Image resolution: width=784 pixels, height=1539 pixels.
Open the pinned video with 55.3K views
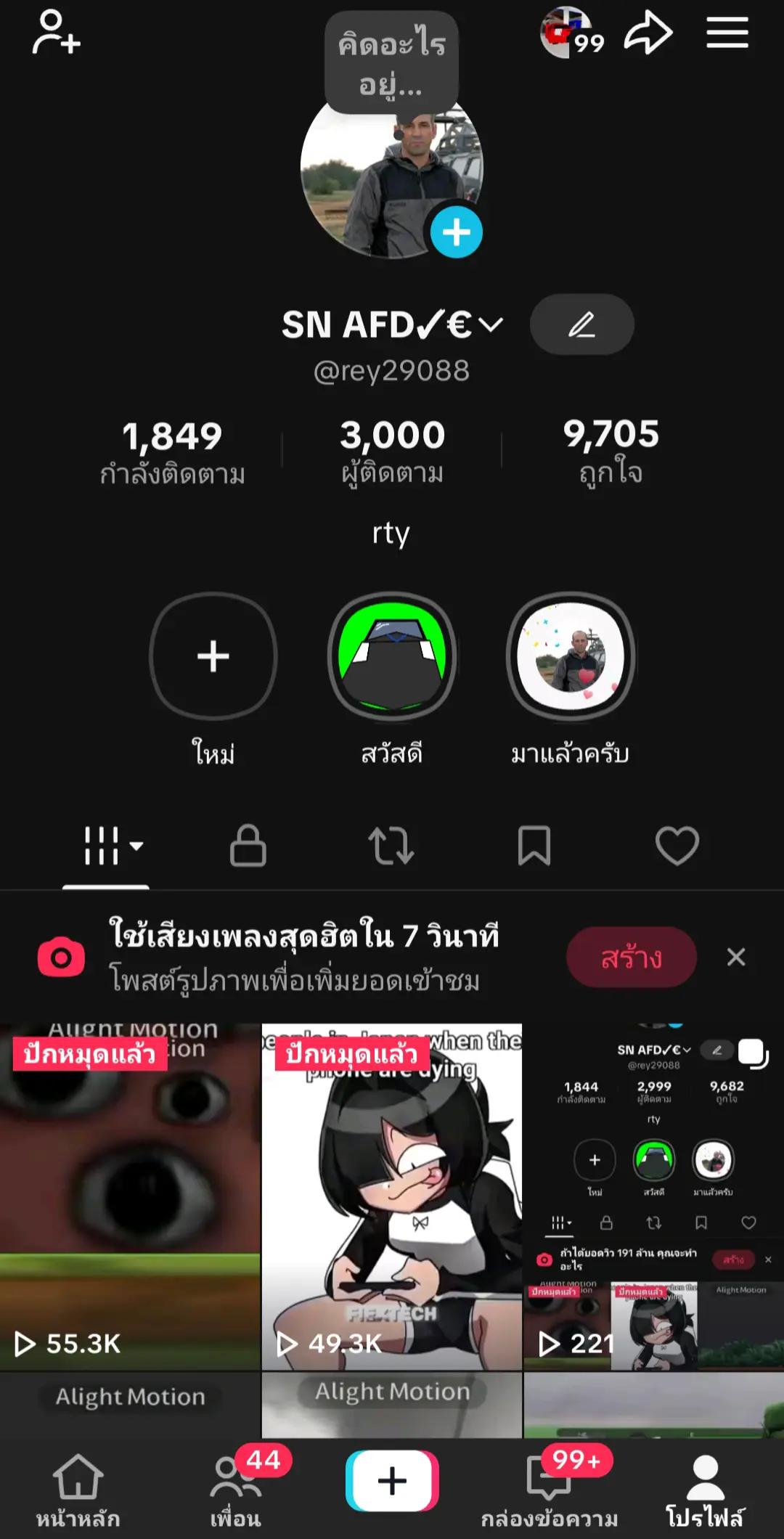tap(130, 1196)
